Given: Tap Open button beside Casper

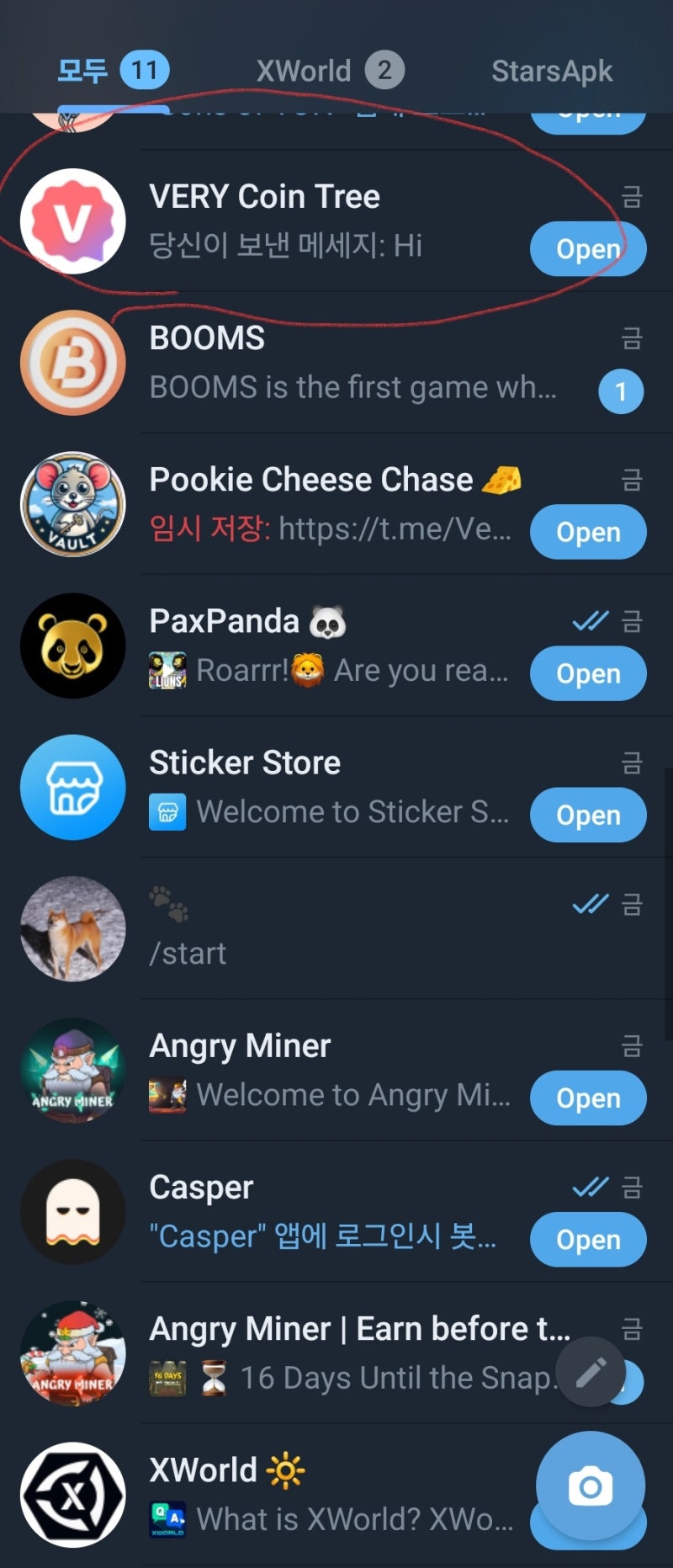Looking at the screenshot, I should 587,1240.
